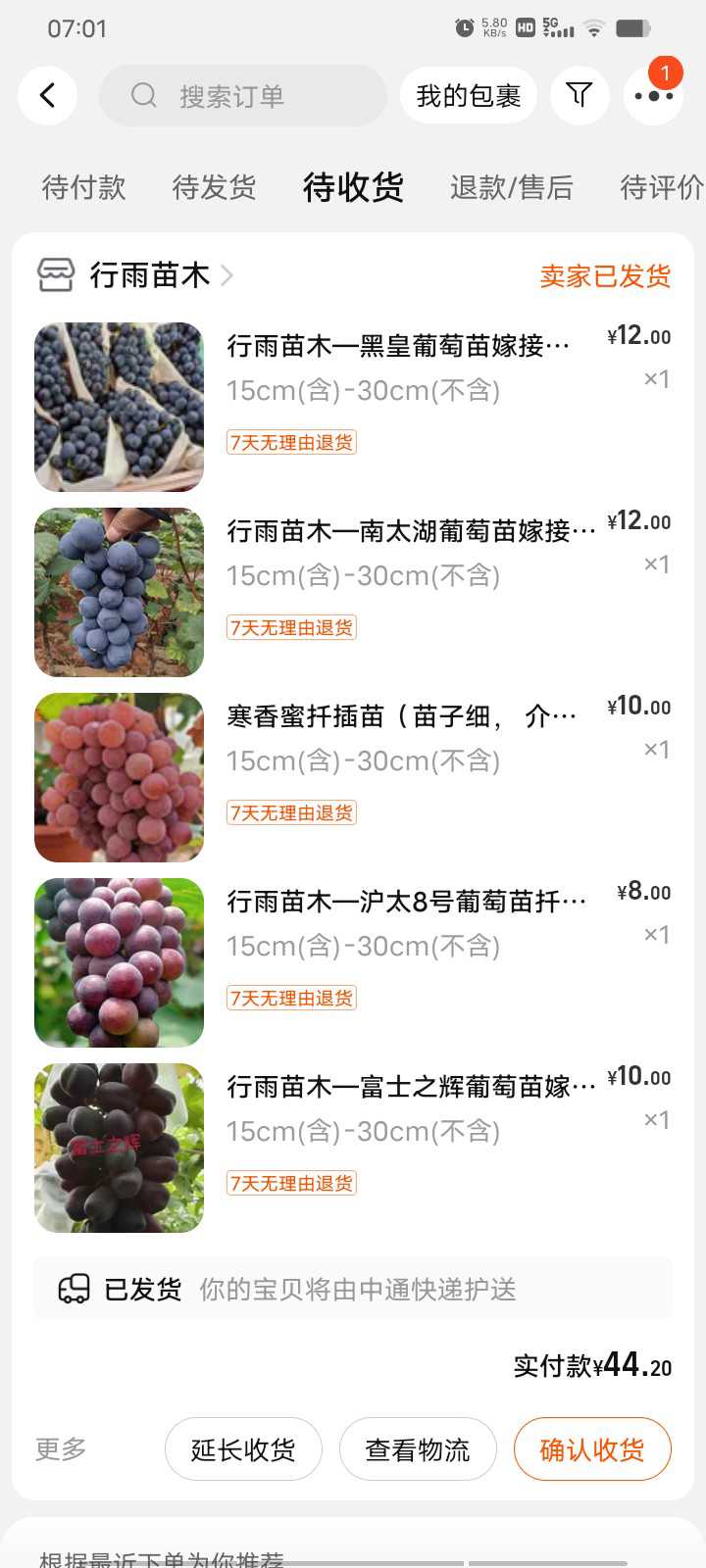Open the 富士之辉葡萄苗 order item
706x1568 pixels.
(x=353, y=1148)
